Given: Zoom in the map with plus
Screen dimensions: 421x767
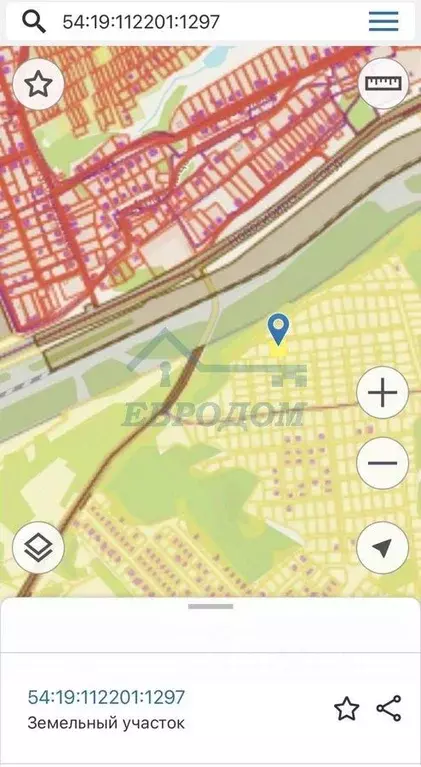Looking at the screenshot, I should pos(382,392).
